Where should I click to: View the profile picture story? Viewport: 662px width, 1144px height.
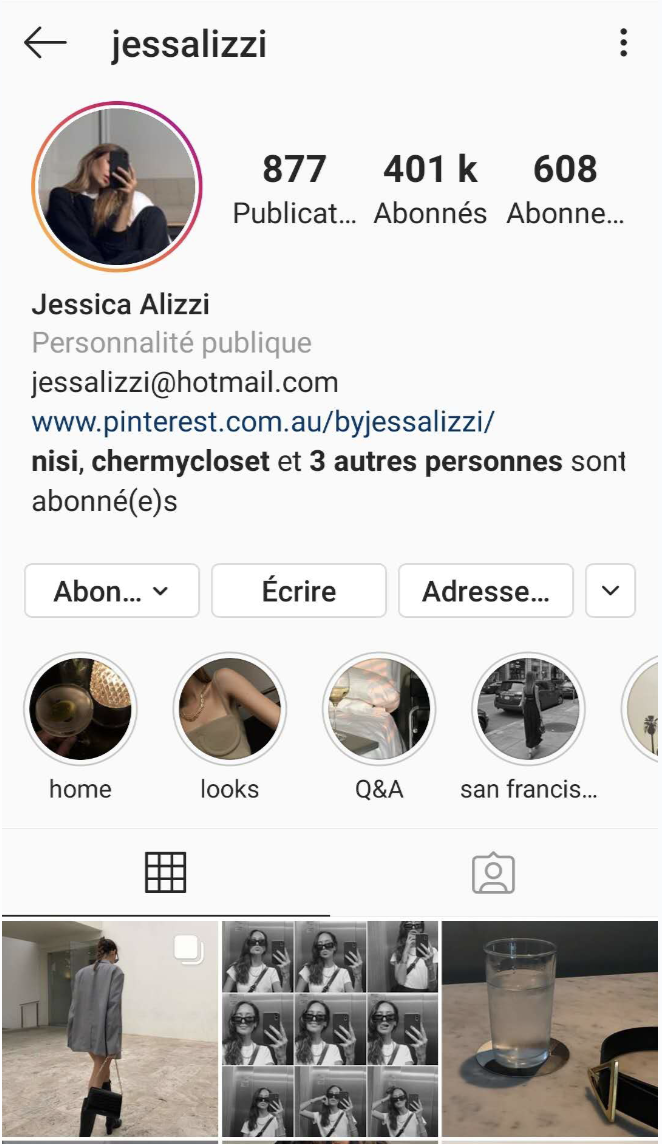[117, 186]
